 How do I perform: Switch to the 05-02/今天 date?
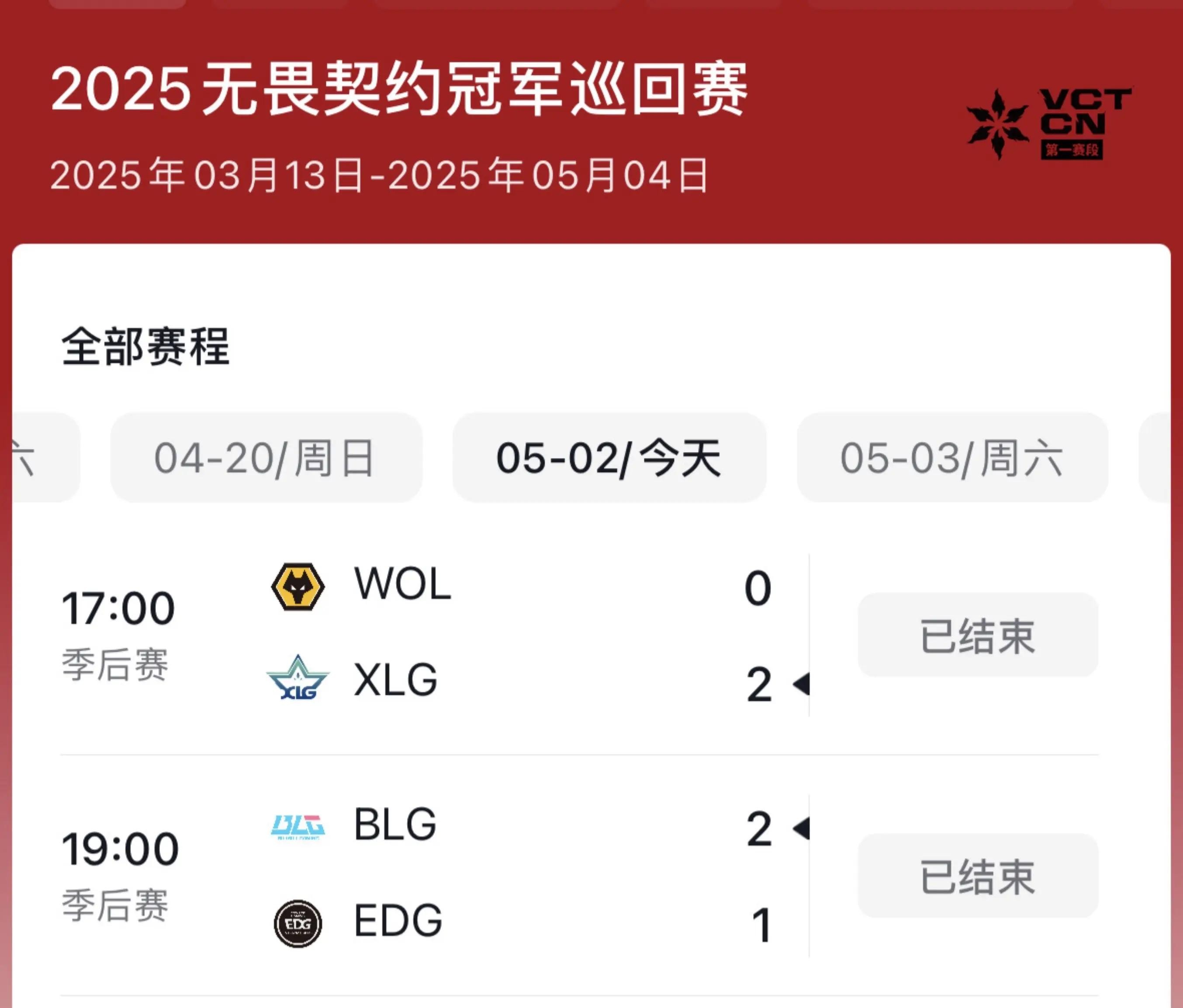609,458
